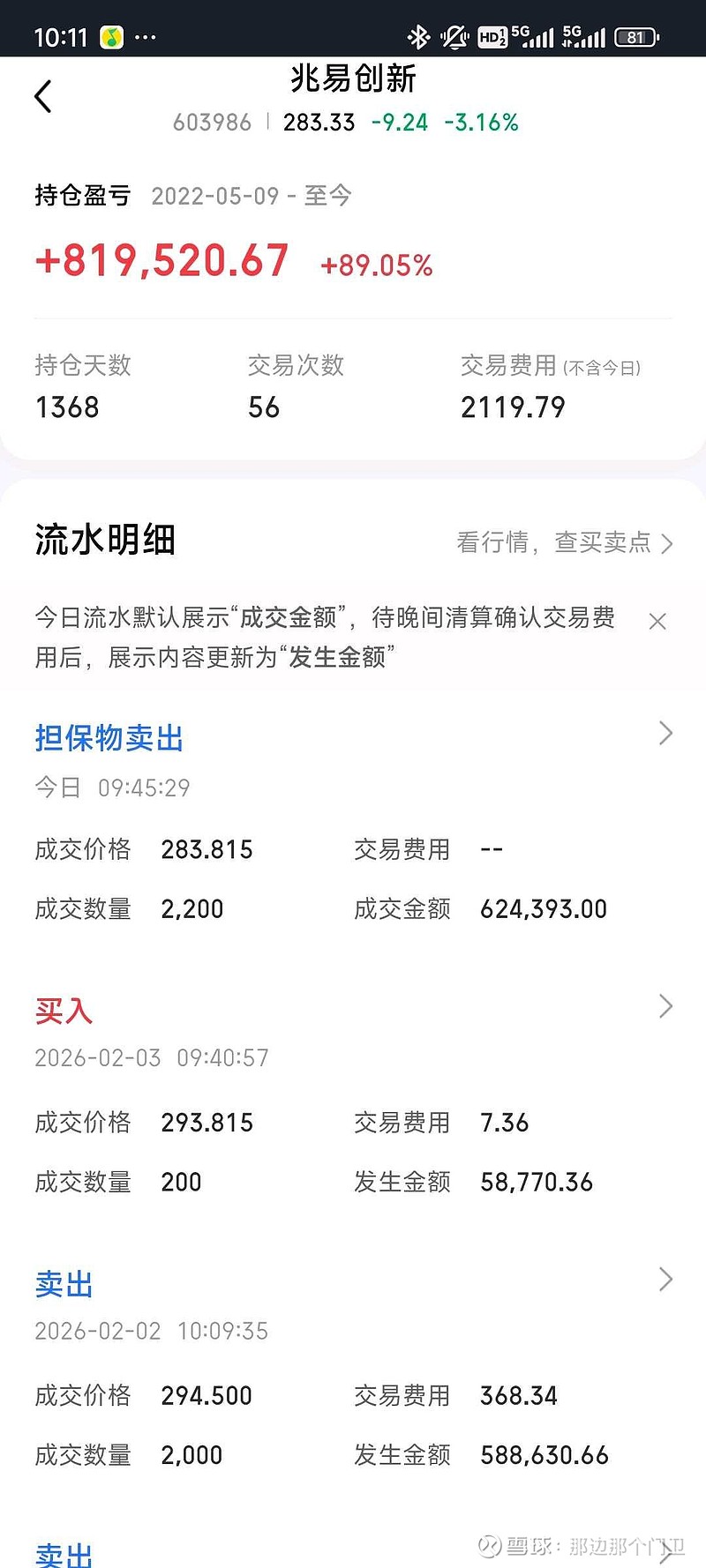Expand the 买入 transaction from 2026-02-03
This screenshot has width=706, height=1568.
click(x=665, y=1006)
